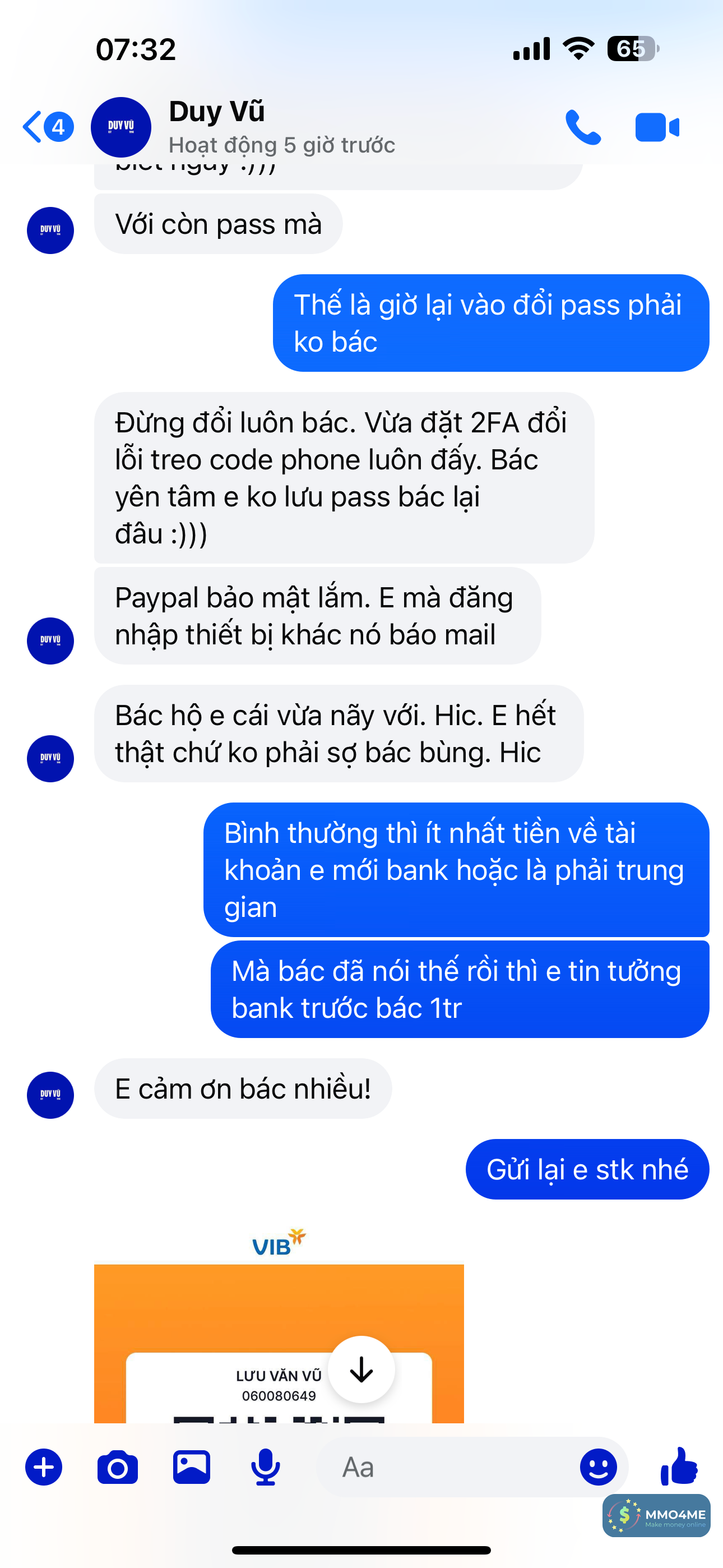Start a video call with Duy Vũ

(657, 127)
